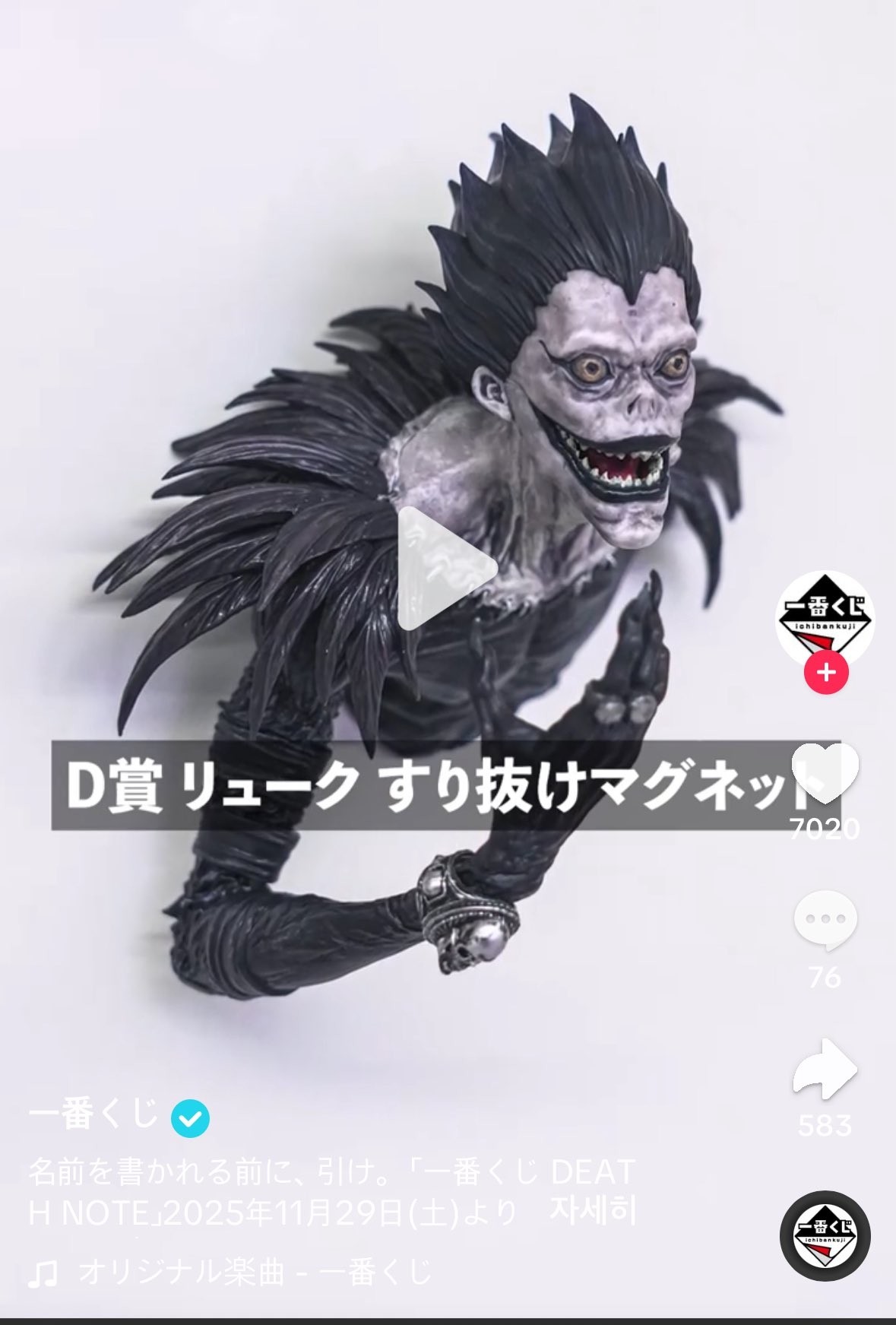This screenshot has width=896, height=1325.
Task: Expand the caption with 자세히
Action: pyautogui.click(x=592, y=1211)
